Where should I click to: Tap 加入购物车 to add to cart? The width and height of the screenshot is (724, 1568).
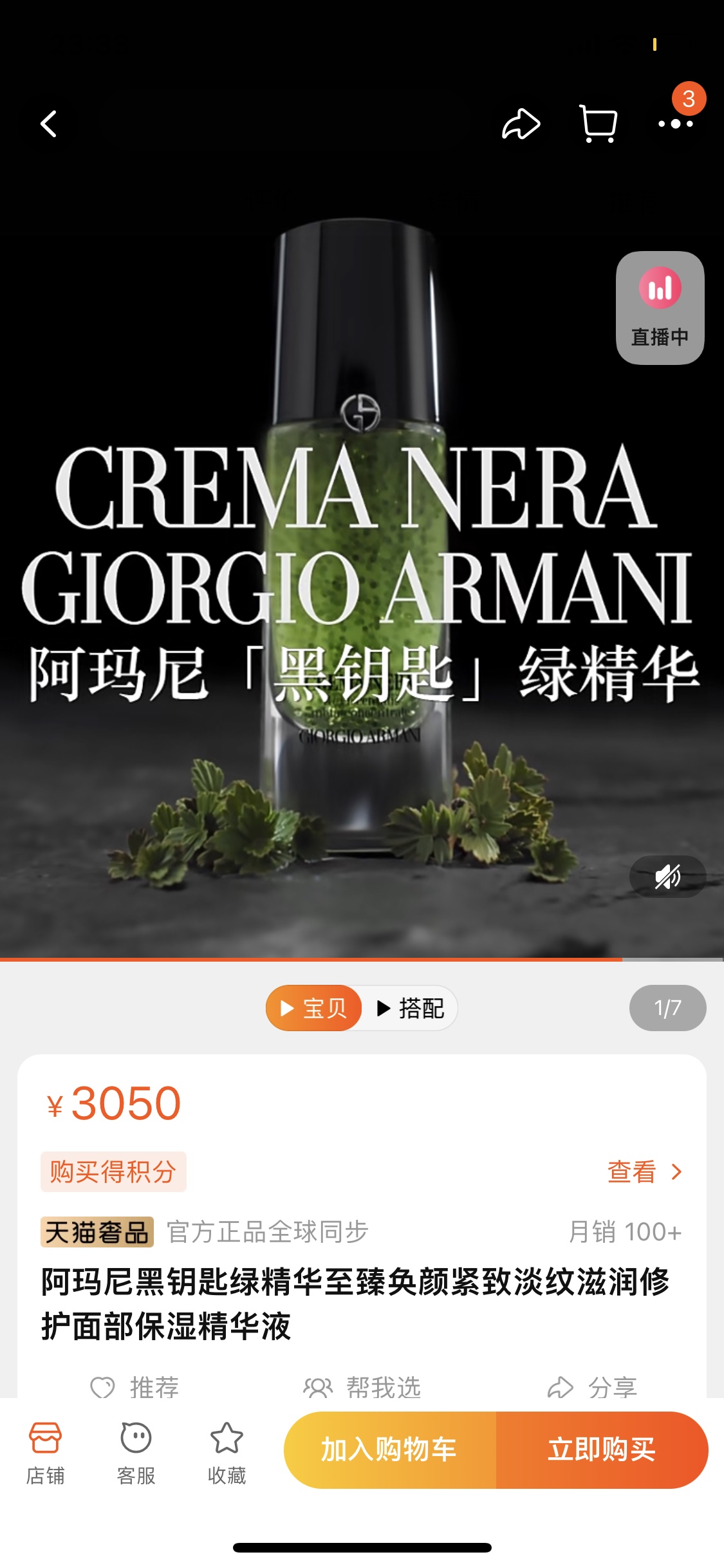point(389,1450)
